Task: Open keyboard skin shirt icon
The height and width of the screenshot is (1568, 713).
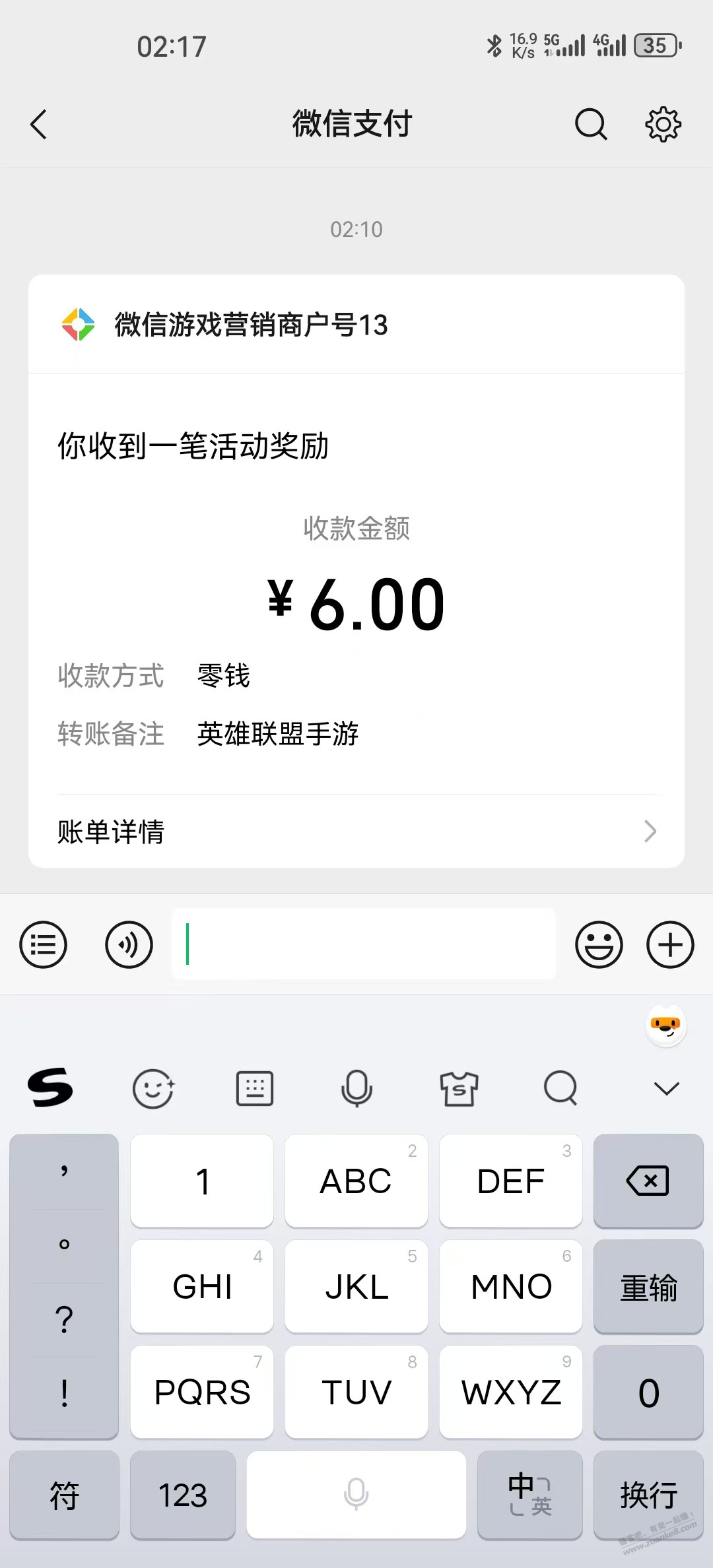Action: (459, 1088)
